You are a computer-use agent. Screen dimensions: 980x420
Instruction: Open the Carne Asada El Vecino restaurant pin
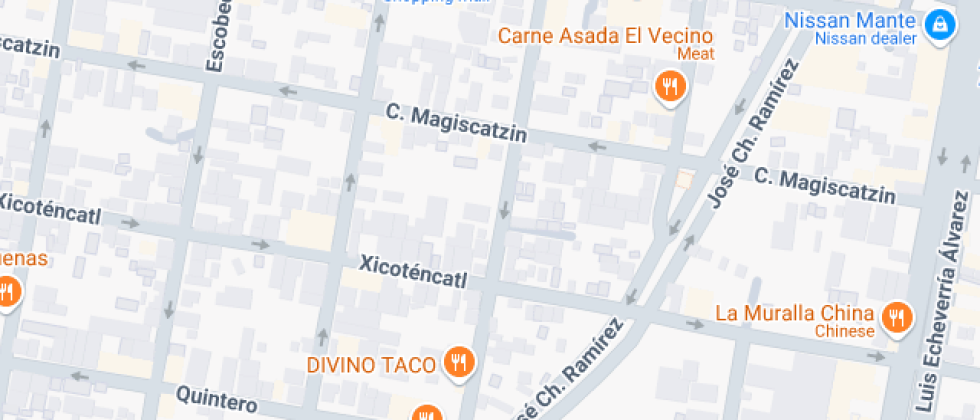670,87
